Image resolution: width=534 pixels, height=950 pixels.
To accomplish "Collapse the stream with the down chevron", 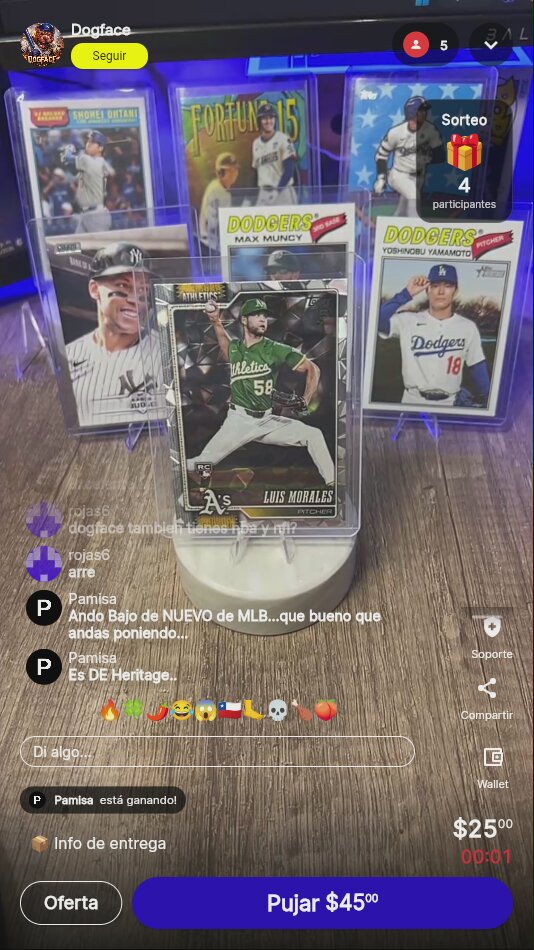I will click(491, 45).
